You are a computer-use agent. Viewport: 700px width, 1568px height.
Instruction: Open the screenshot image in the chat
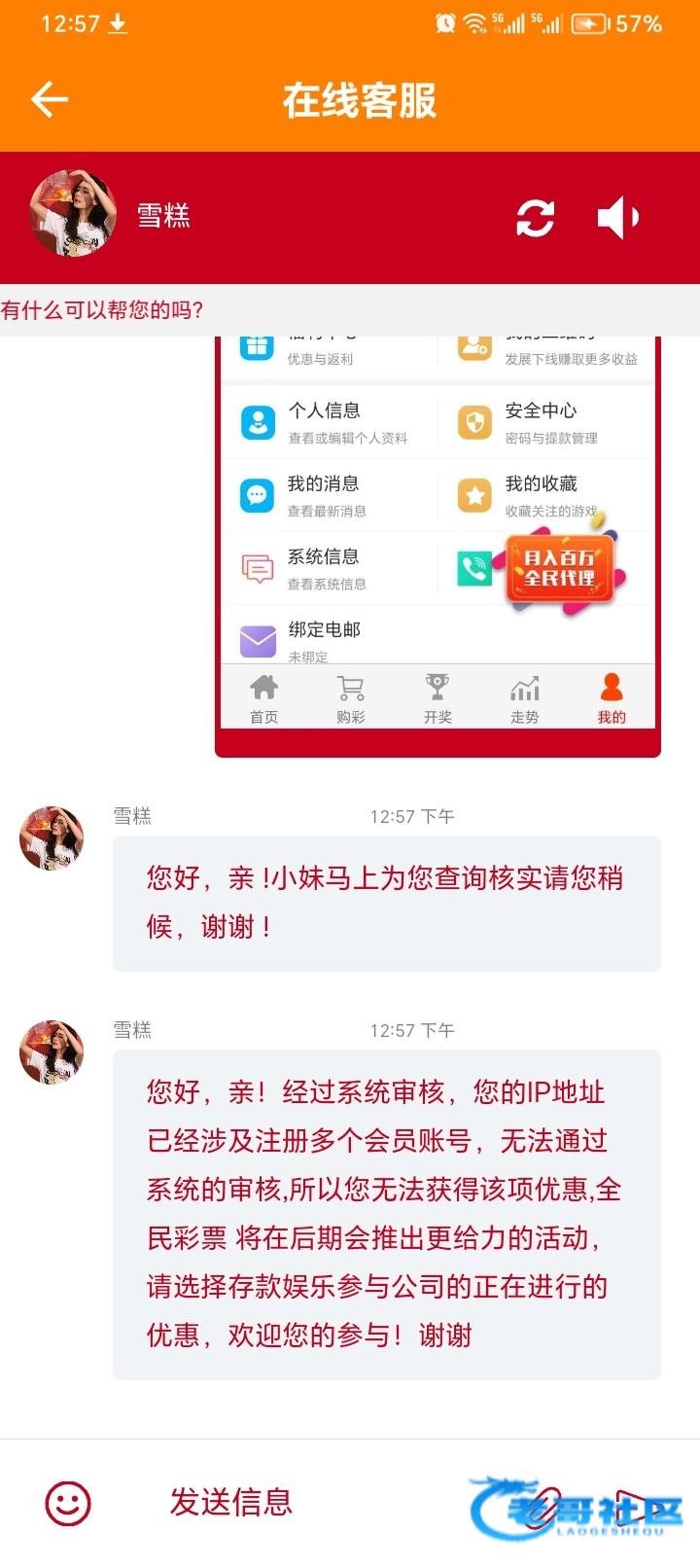(437, 545)
